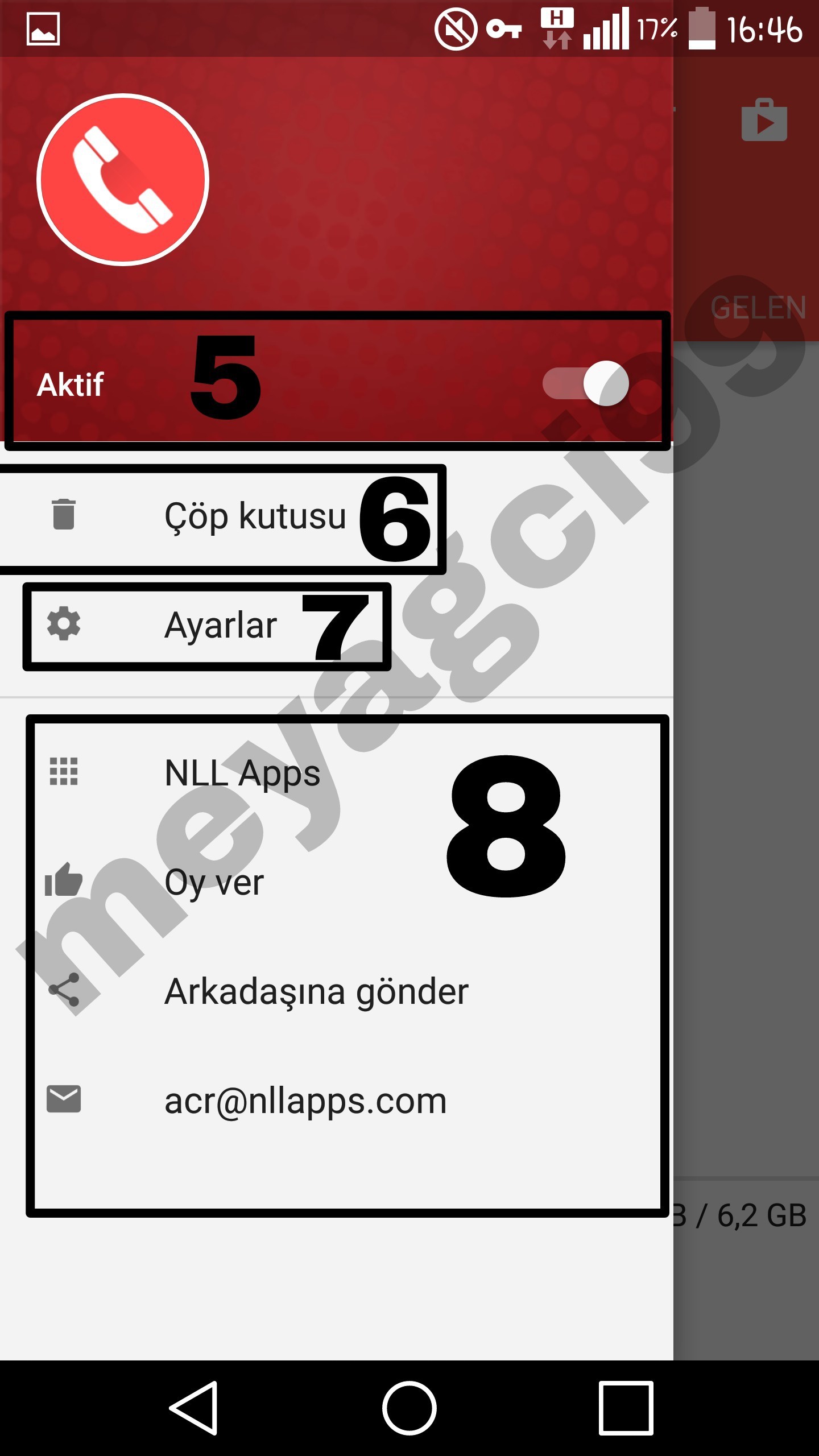Go to the home screen
The width and height of the screenshot is (819, 1456).
point(409,1408)
